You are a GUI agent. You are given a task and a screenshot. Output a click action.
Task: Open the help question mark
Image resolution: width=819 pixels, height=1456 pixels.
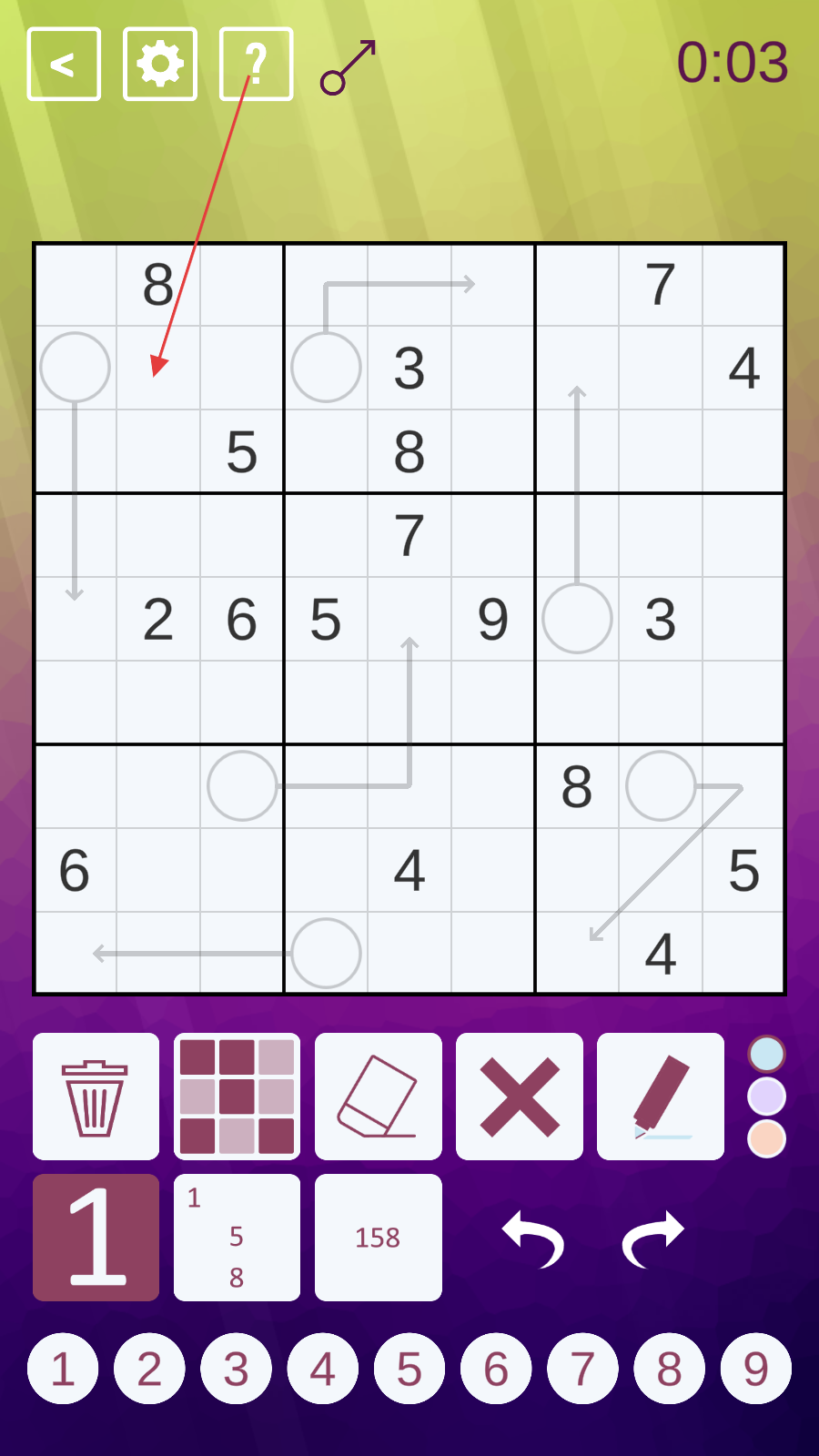click(x=257, y=64)
